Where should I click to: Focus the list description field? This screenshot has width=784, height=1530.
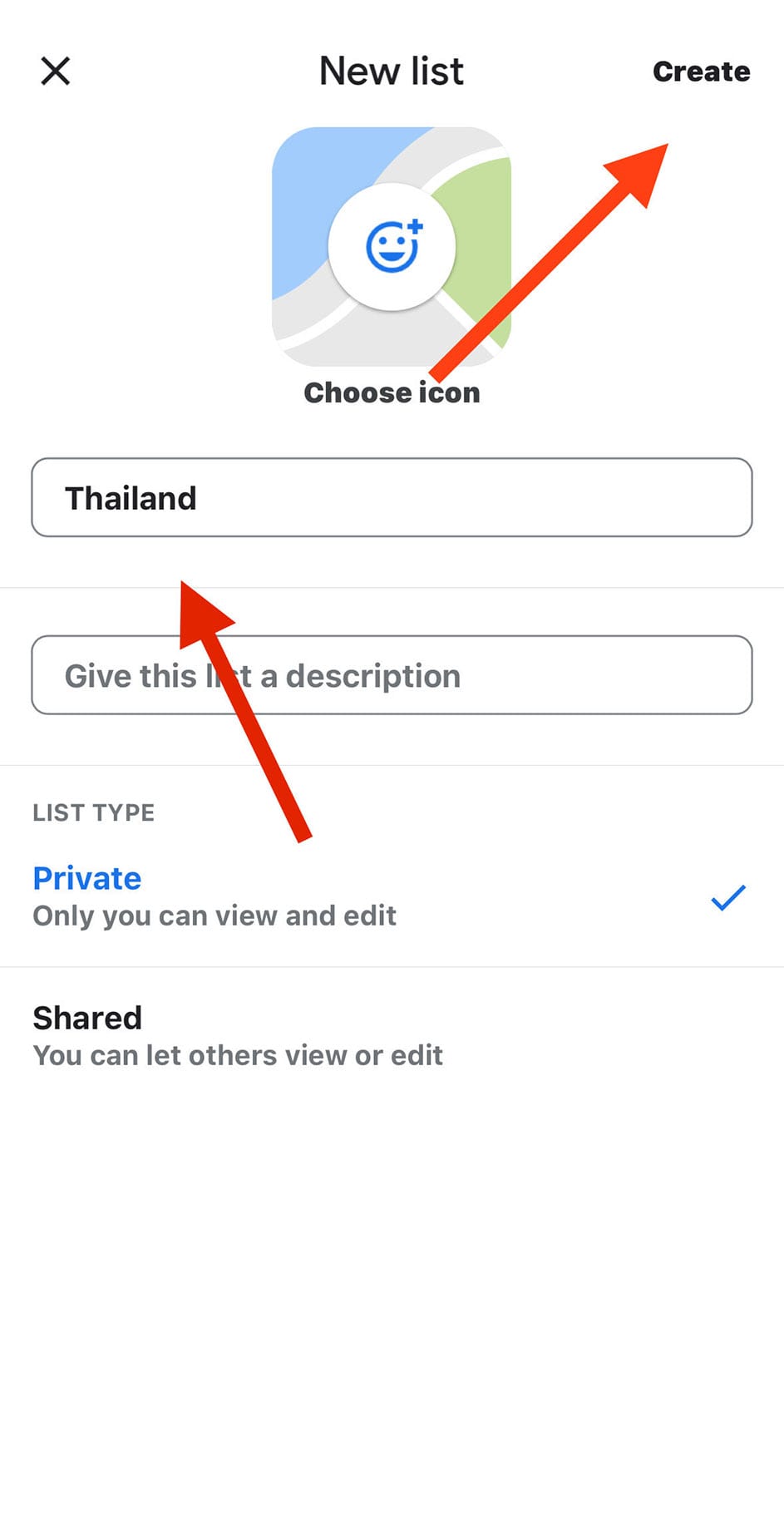499,675
